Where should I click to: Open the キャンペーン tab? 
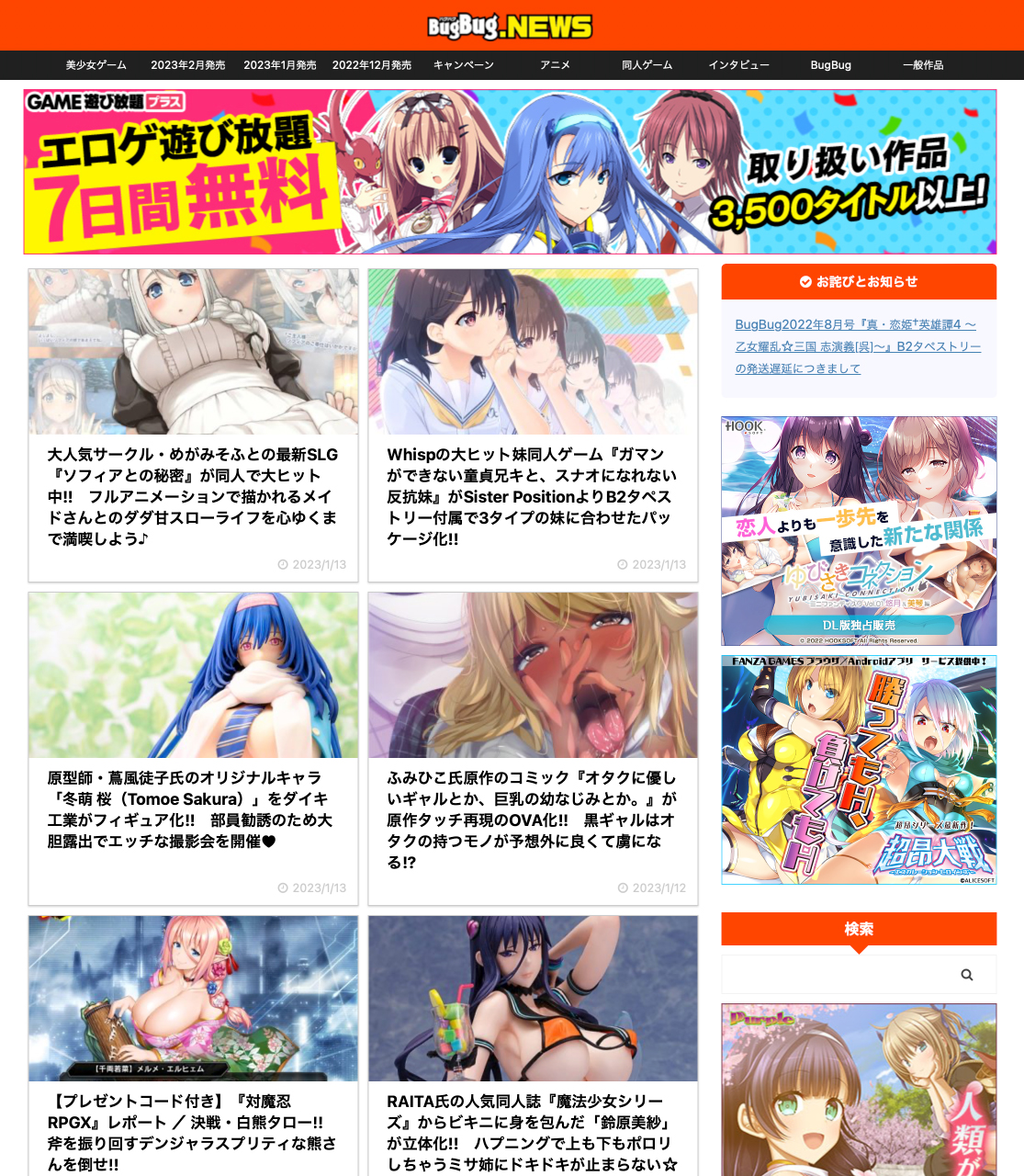(x=463, y=65)
